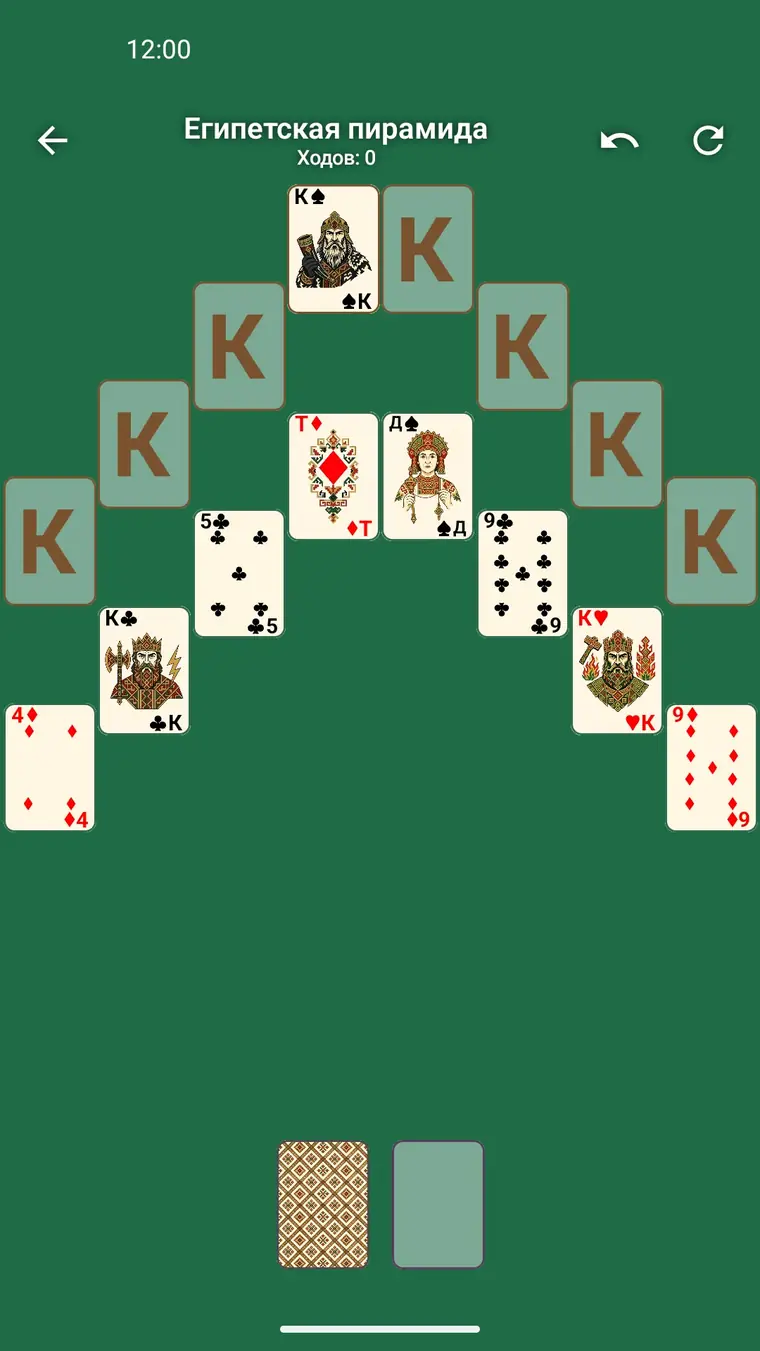760x1351 pixels.
Task: Tap the ace of diamonds card
Action: pos(333,477)
